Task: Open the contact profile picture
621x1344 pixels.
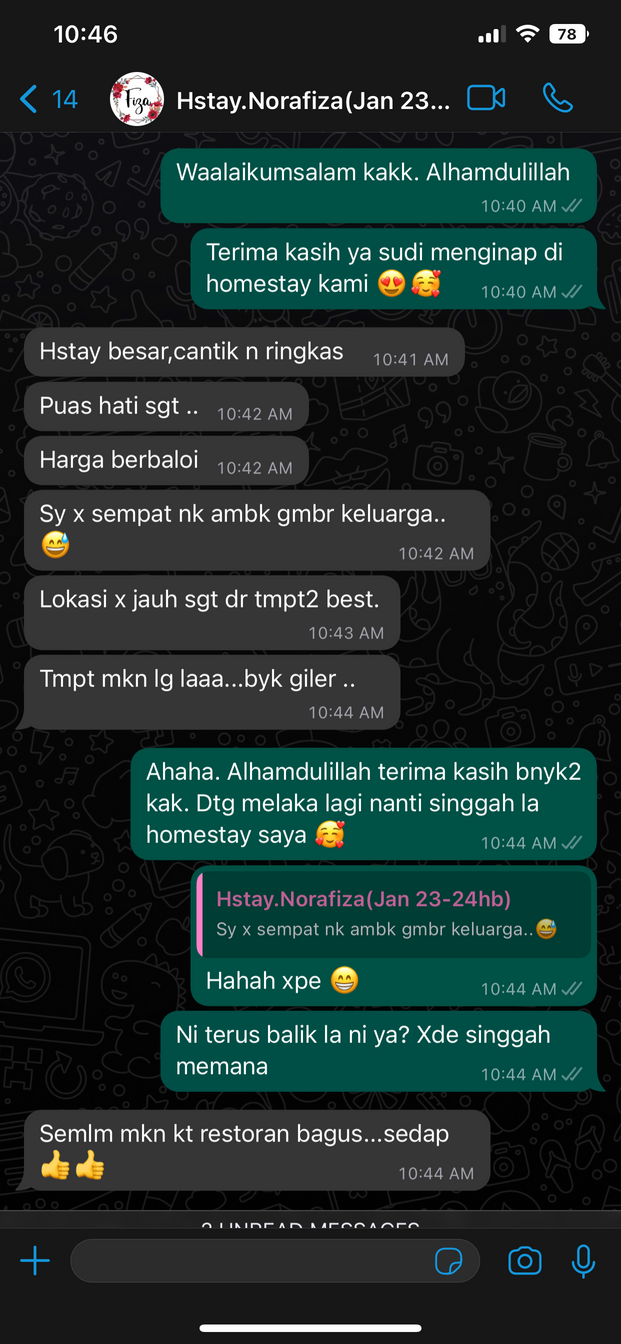Action: pyautogui.click(x=137, y=99)
